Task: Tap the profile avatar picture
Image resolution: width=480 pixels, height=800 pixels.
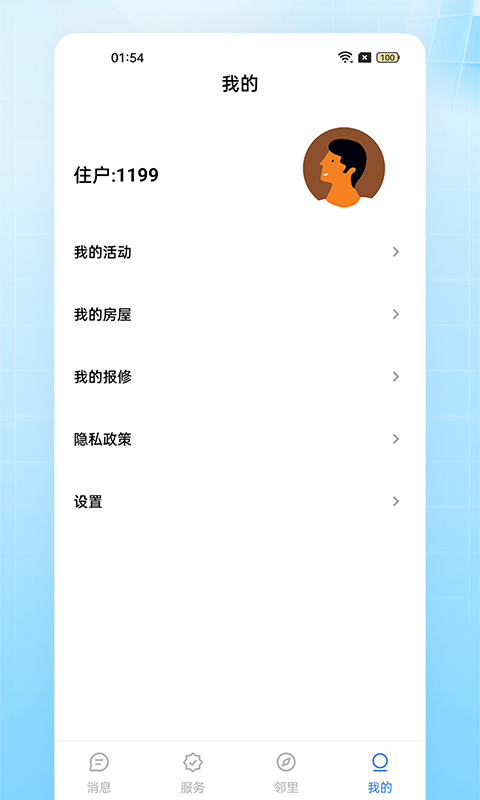Action: (344, 167)
